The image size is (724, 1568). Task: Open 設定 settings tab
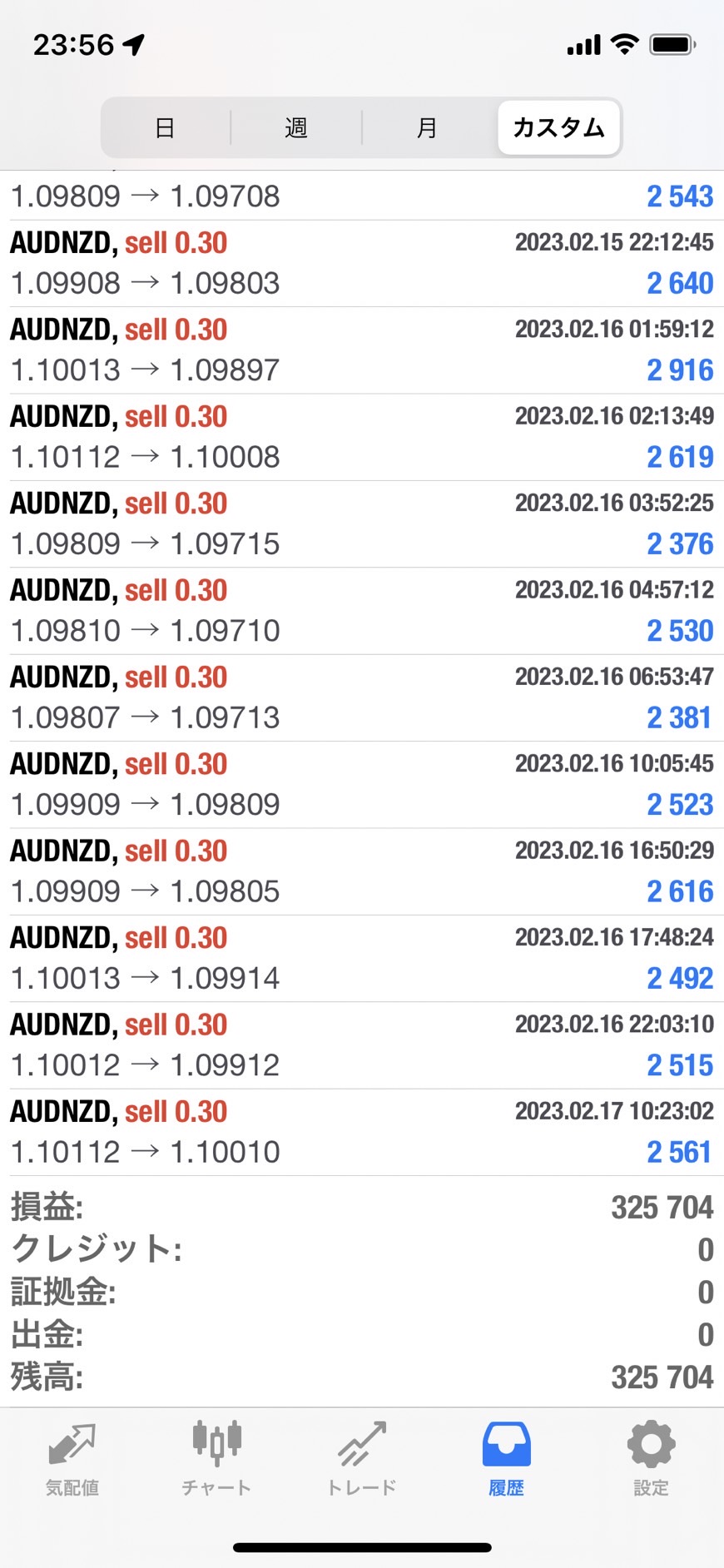651,1458
